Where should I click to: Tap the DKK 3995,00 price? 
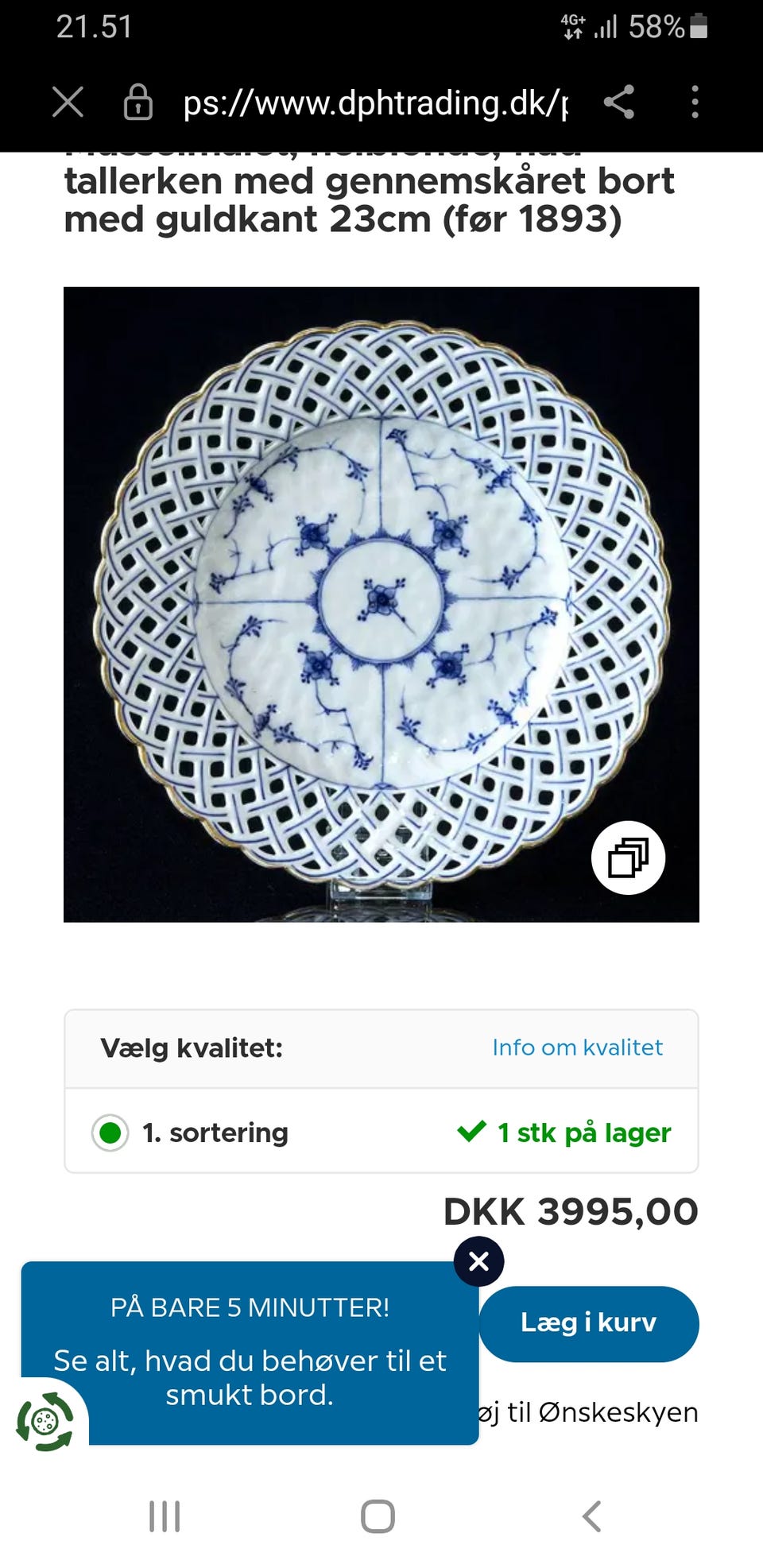pyautogui.click(x=571, y=1211)
